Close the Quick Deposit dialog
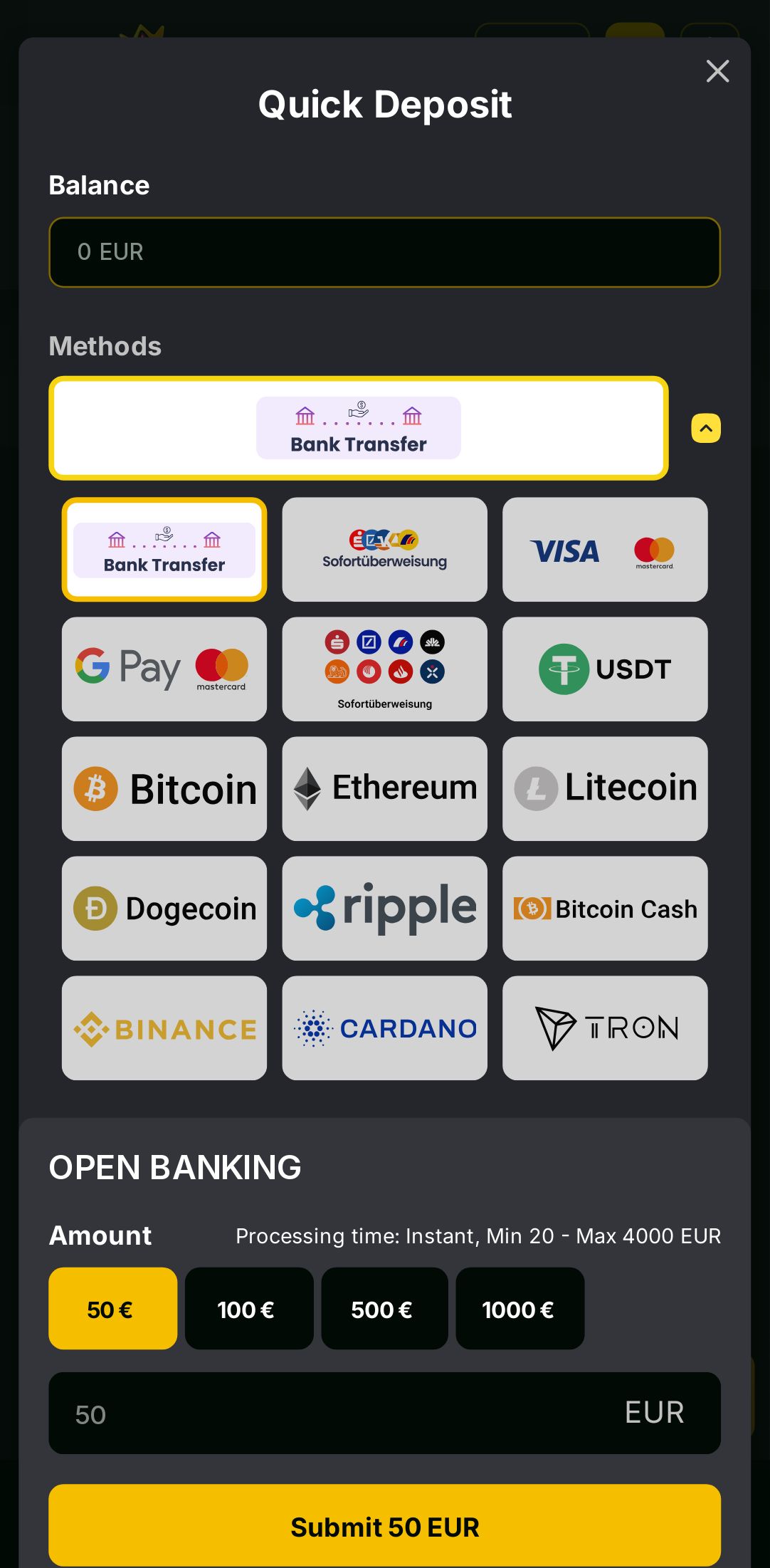770x1568 pixels. coord(717,71)
